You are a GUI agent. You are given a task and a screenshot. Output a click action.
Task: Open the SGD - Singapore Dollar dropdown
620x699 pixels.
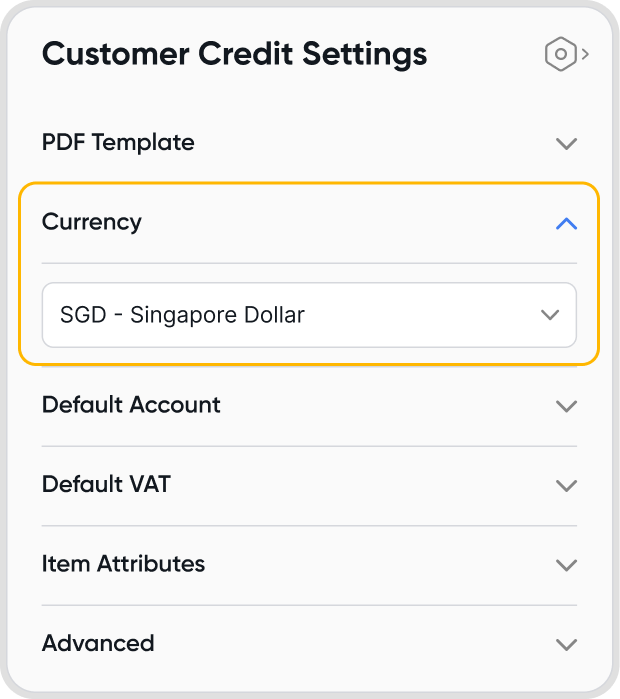(x=309, y=315)
